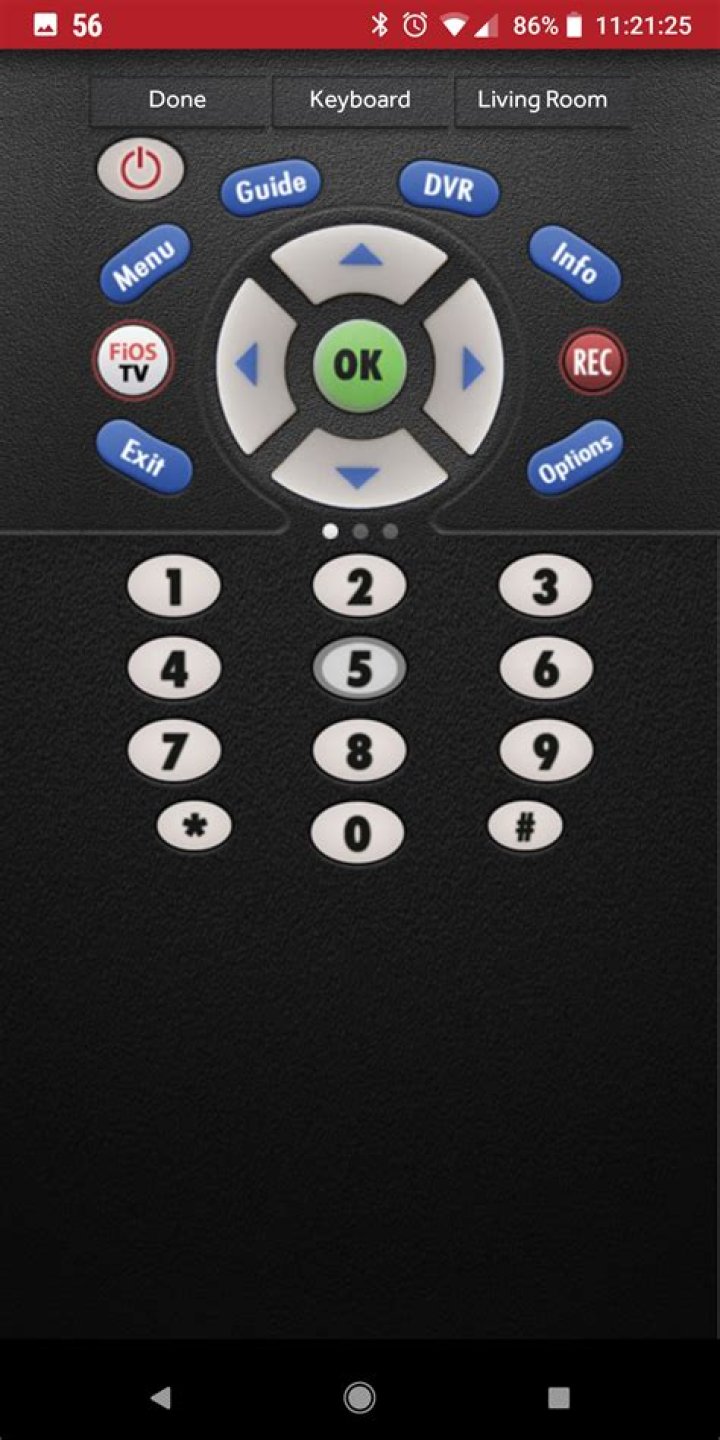
Task: Open the Guide
Action: point(271,187)
